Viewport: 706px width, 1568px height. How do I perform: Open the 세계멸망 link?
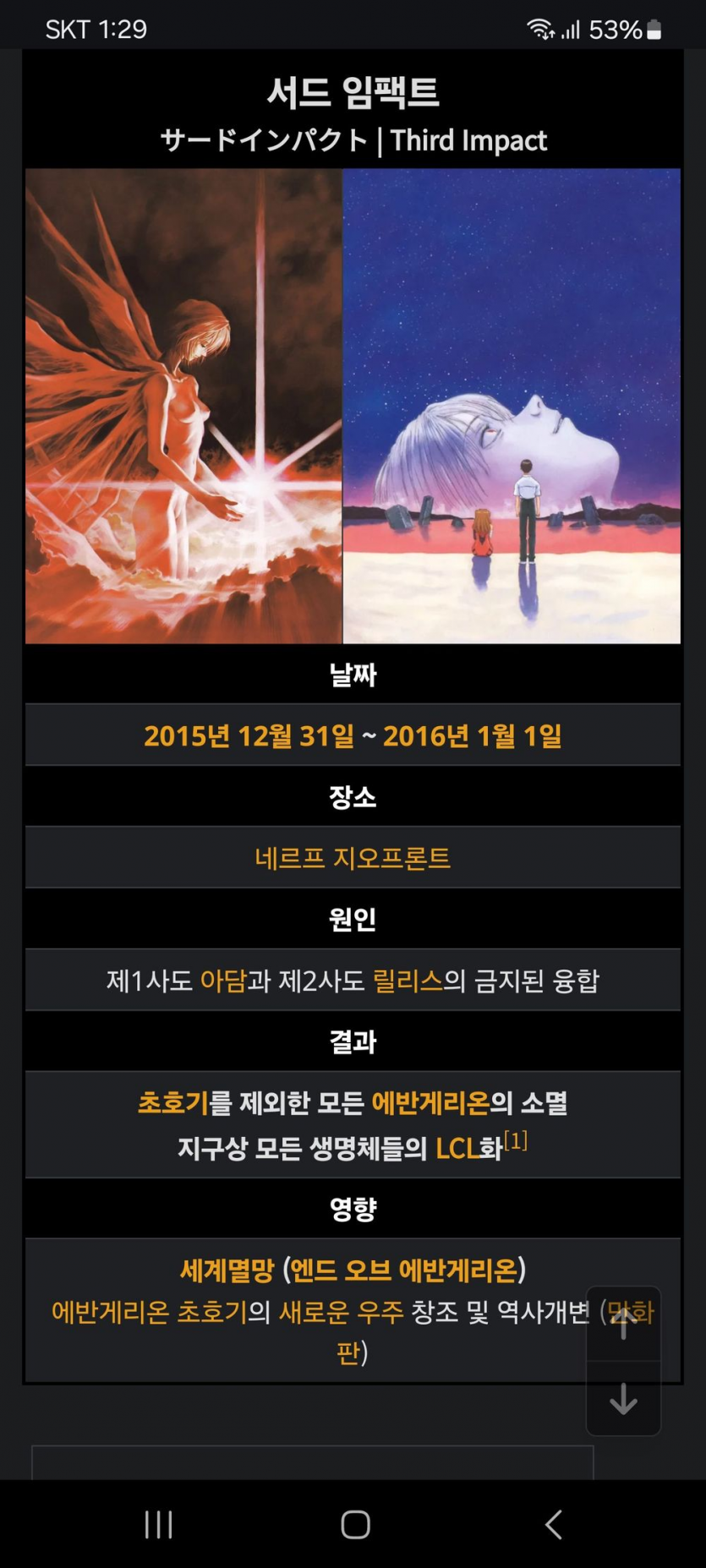227,1270
